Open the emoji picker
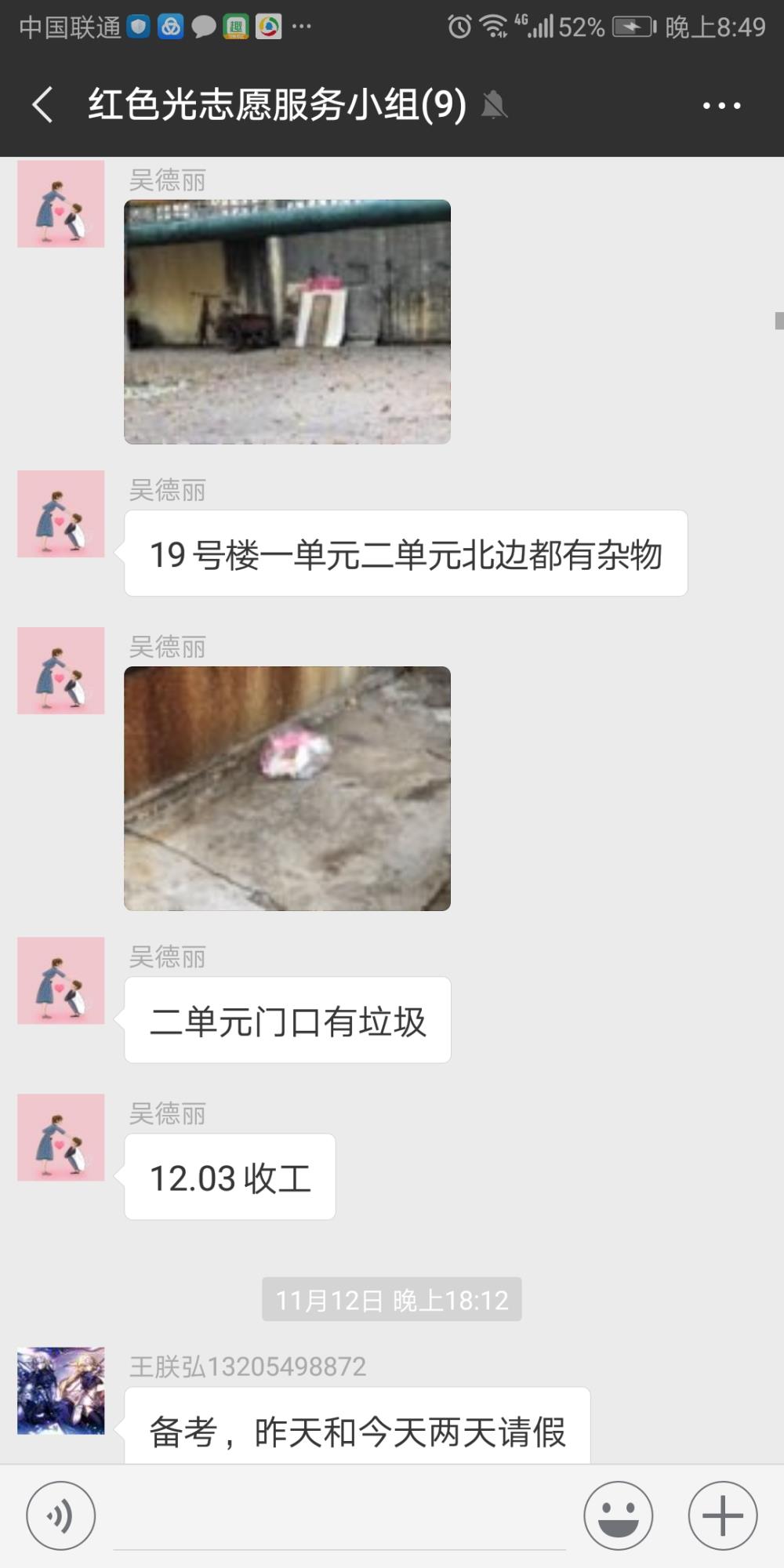784x1568 pixels. (x=618, y=1515)
